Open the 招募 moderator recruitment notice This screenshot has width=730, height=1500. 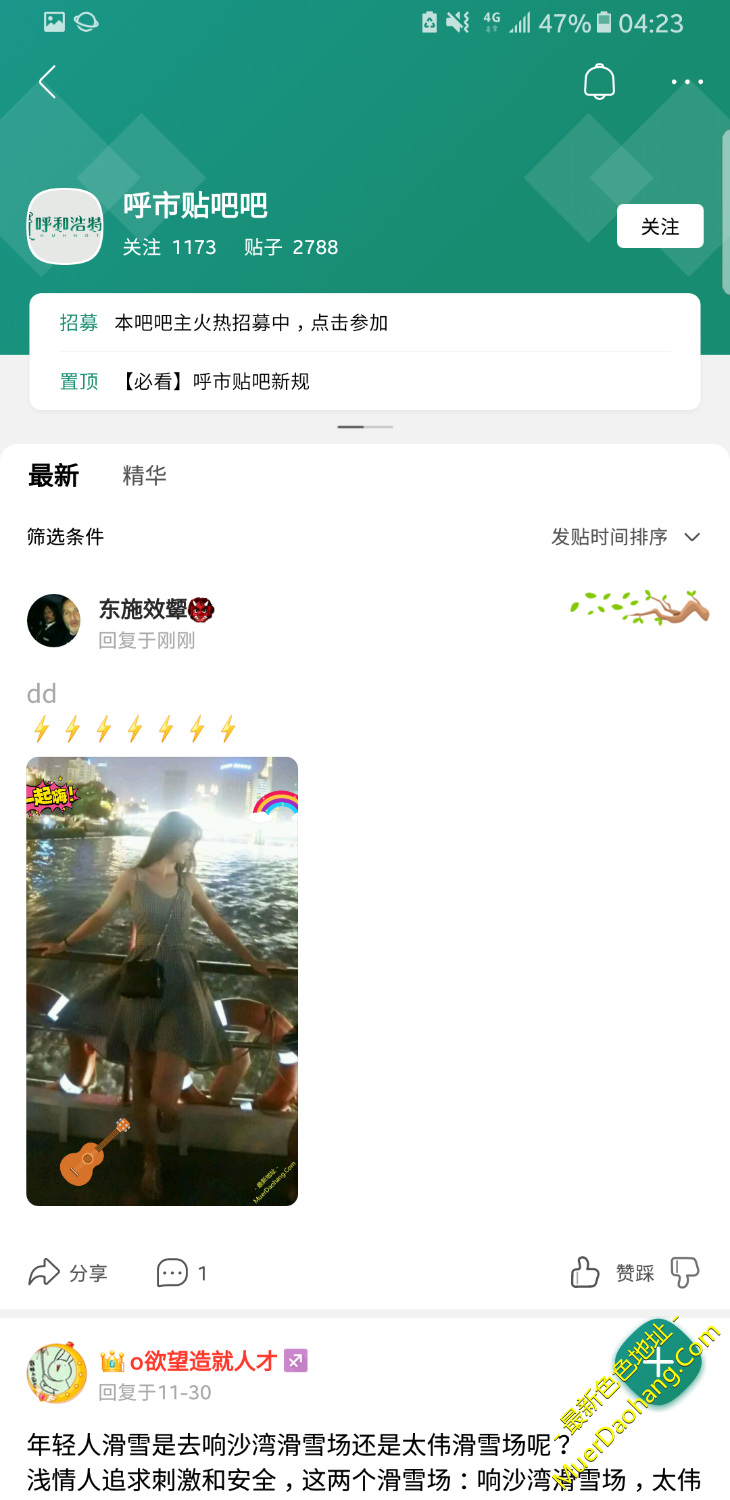[x=250, y=323]
